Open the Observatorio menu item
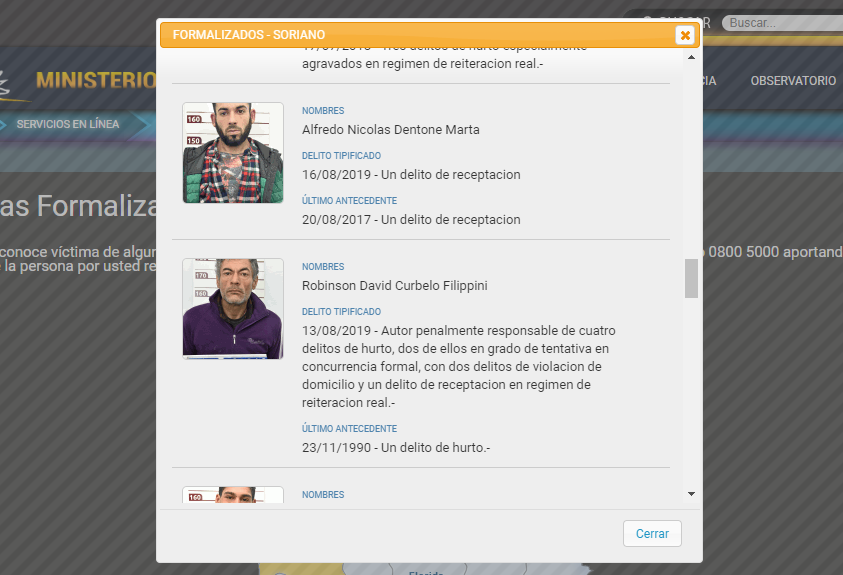This screenshot has height=575, width=843. click(792, 81)
